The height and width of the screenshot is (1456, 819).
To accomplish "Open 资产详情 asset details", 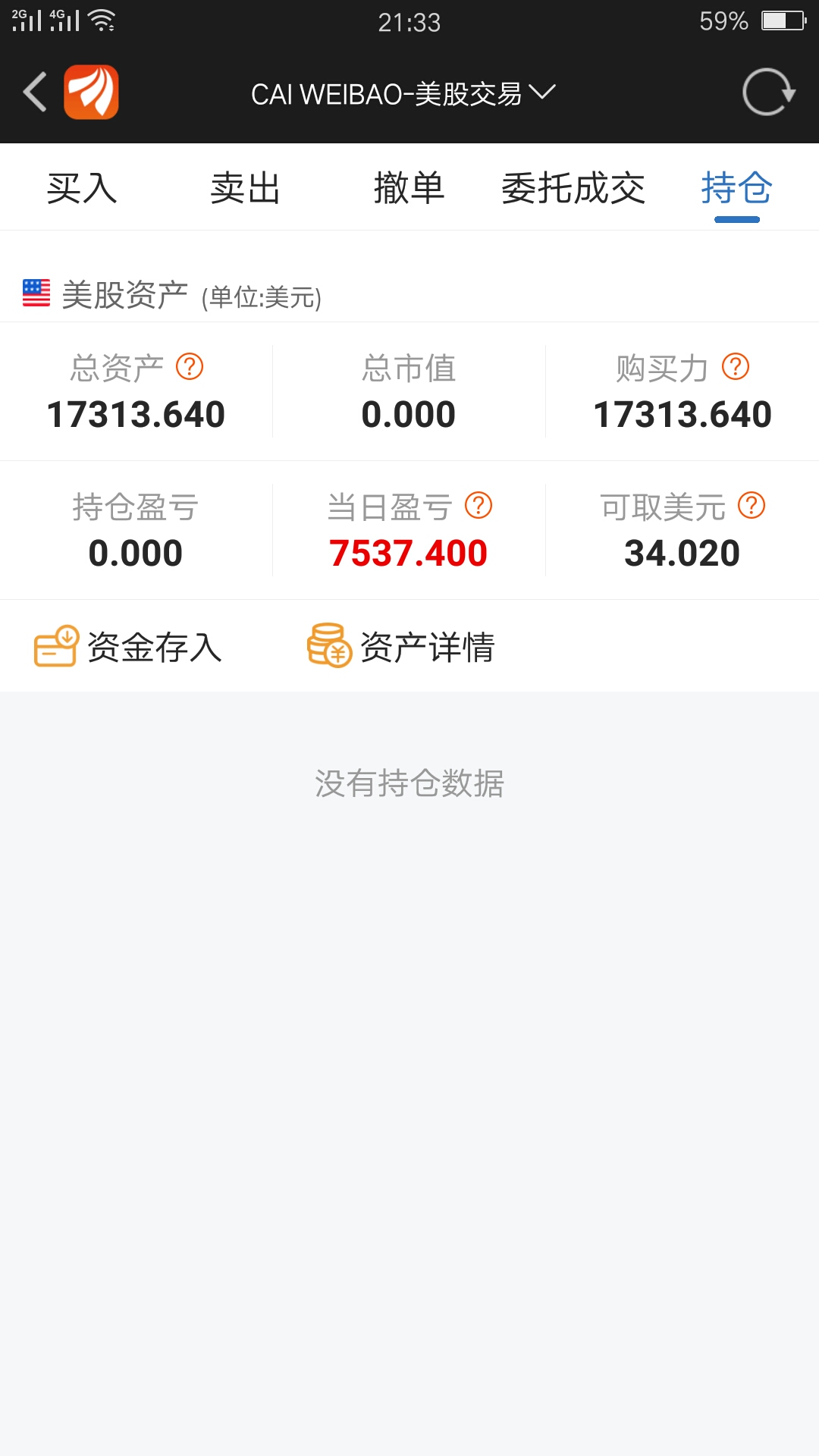I will pyautogui.click(x=401, y=647).
